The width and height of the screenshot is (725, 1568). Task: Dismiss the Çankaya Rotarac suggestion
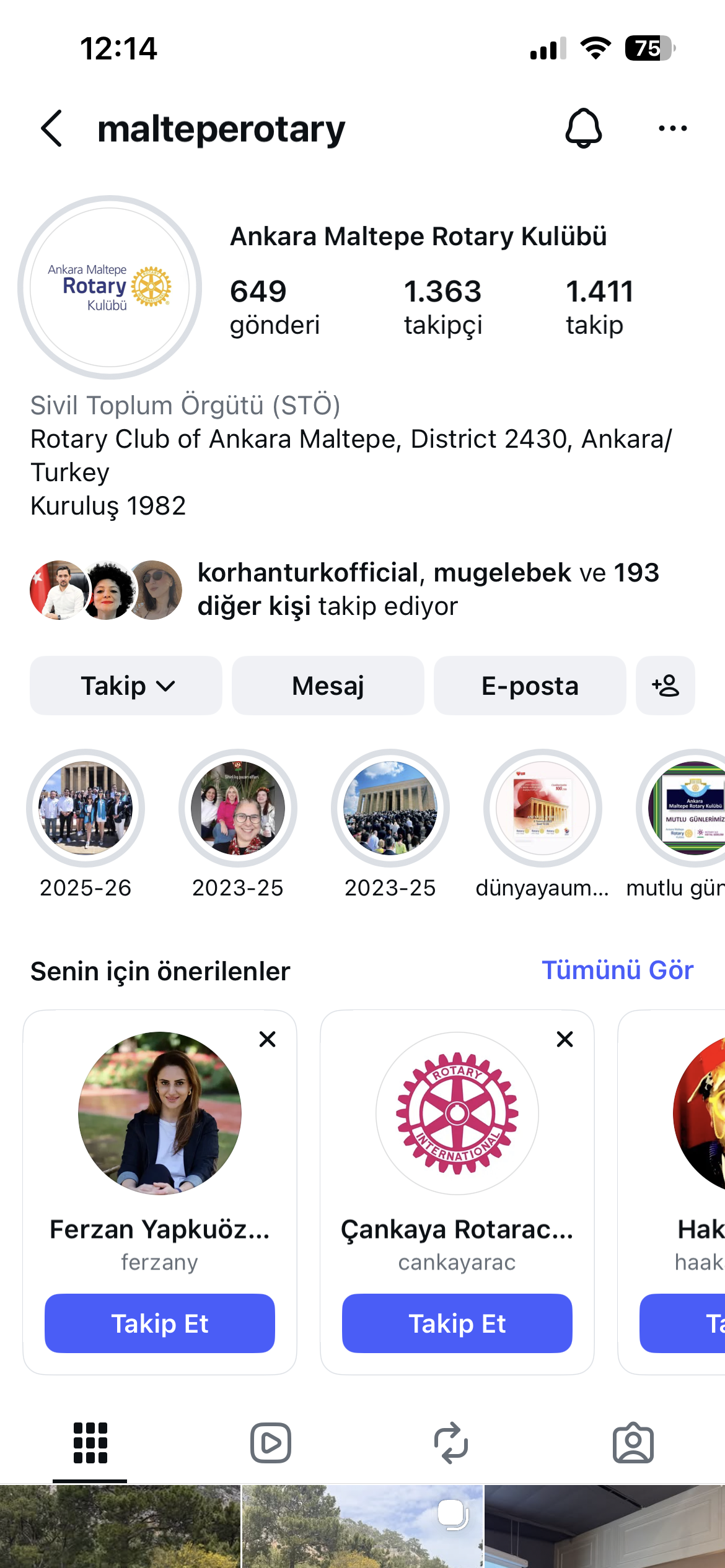click(x=565, y=1039)
